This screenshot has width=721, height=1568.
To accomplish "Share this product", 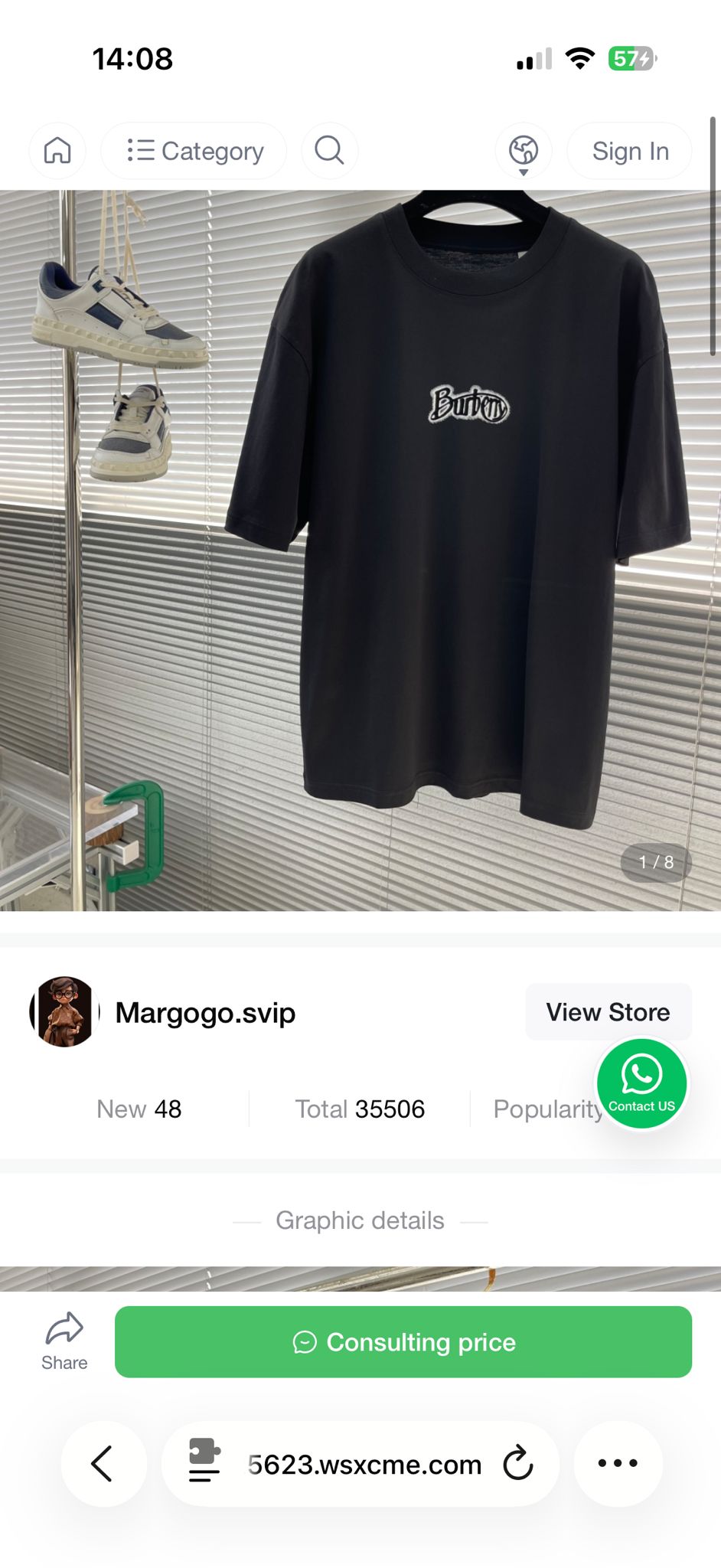I will pyautogui.click(x=64, y=1341).
